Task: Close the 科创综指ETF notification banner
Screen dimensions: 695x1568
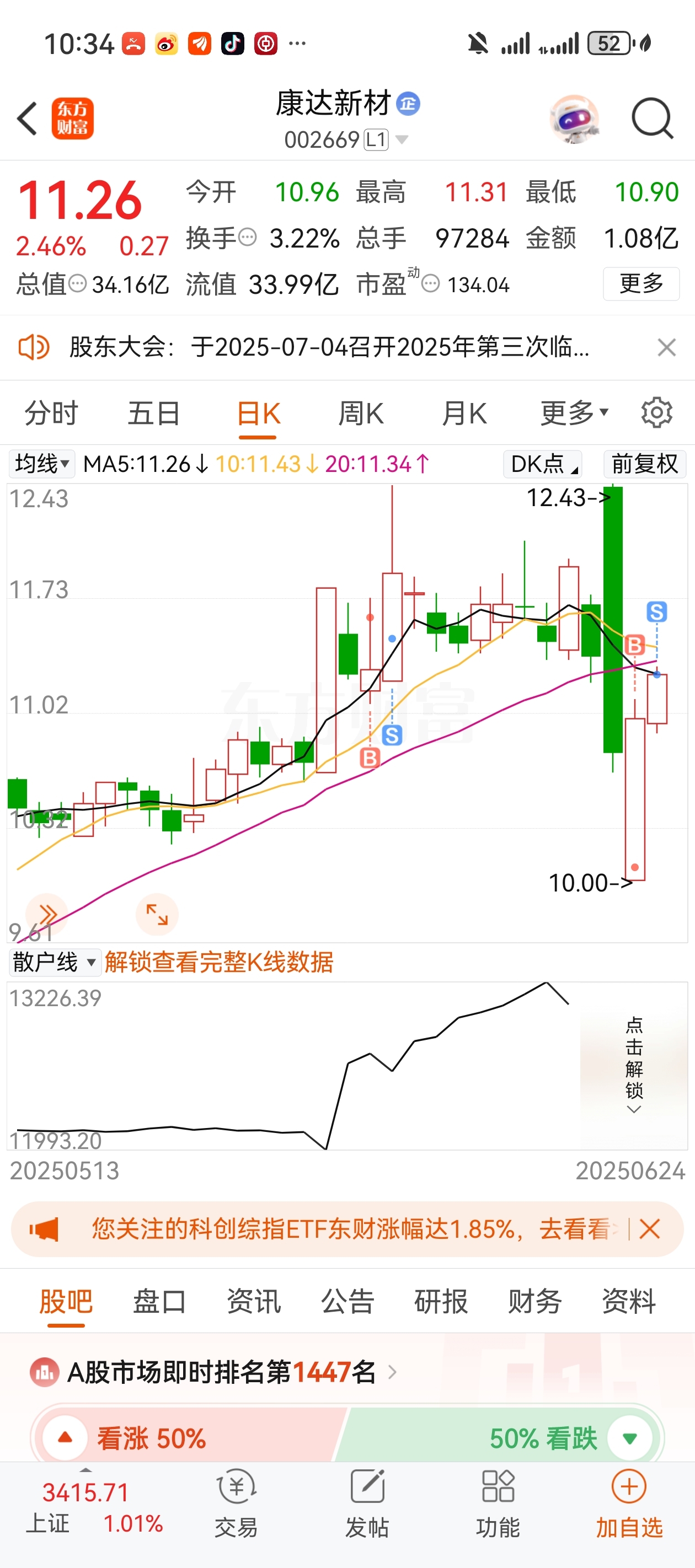Action: click(x=649, y=1229)
